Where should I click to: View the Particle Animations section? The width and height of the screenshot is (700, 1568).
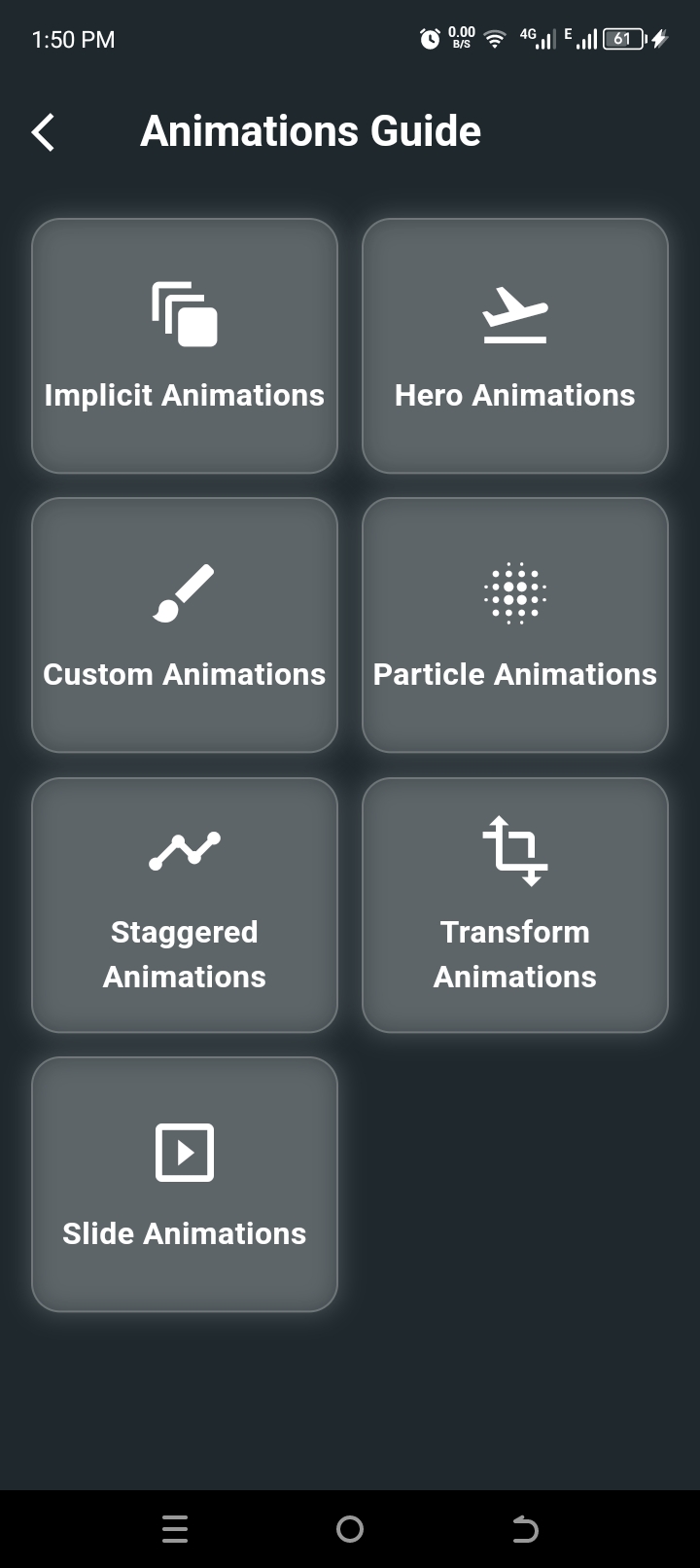(515, 625)
